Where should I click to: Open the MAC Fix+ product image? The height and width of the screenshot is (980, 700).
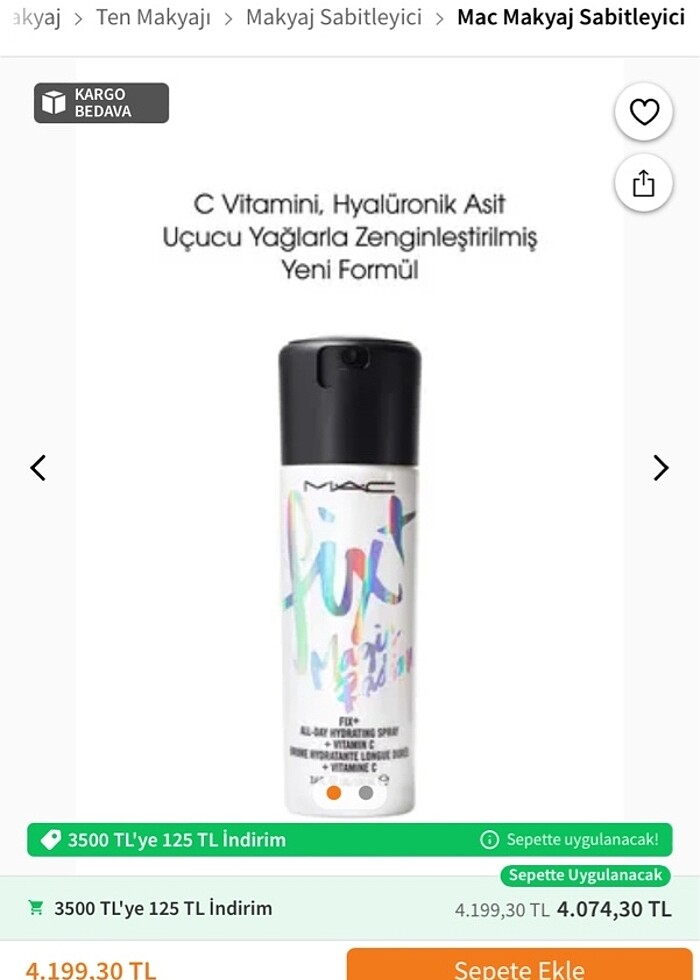pos(349,560)
